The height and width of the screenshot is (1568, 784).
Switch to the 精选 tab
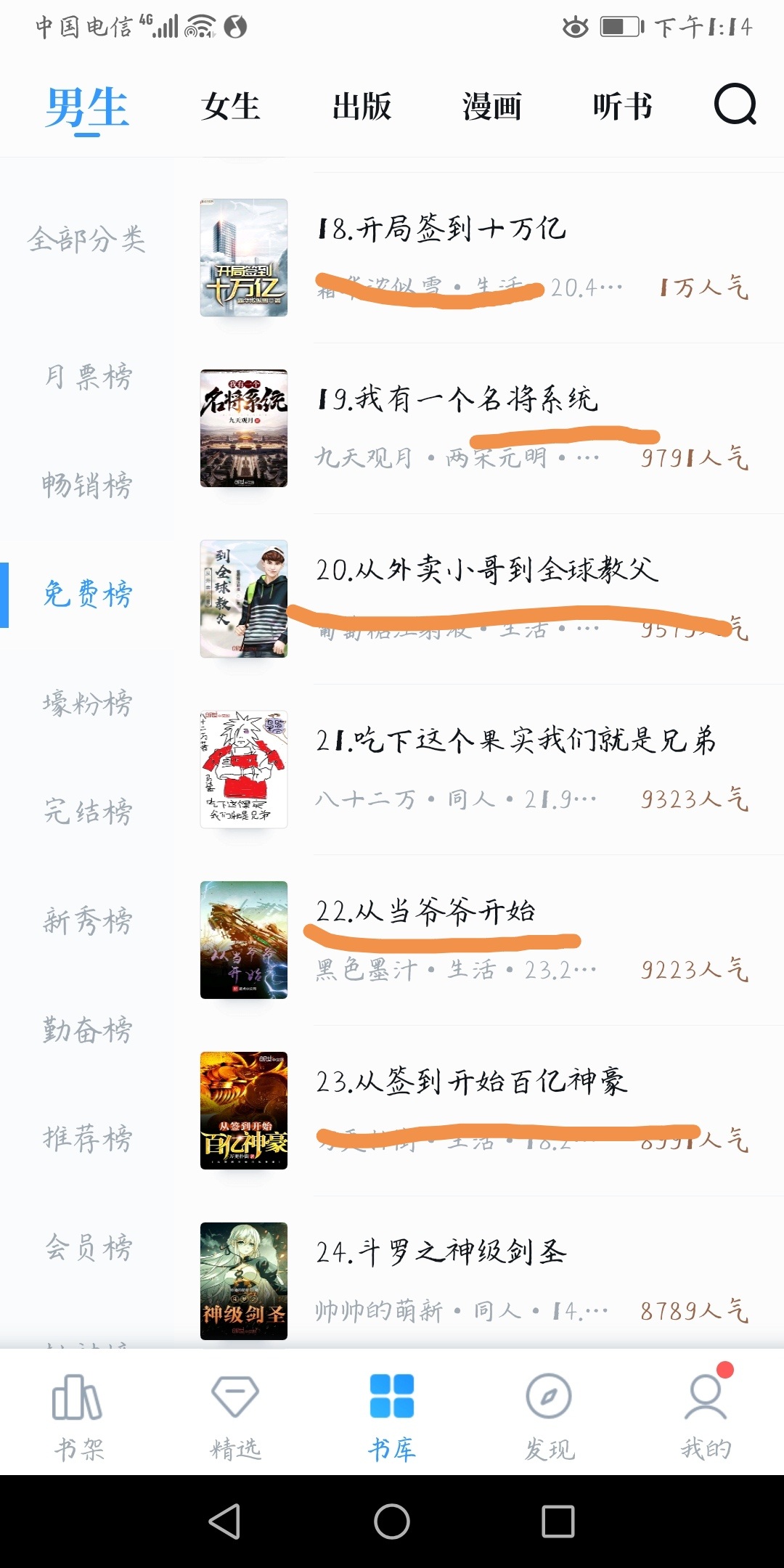pyautogui.click(x=235, y=1416)
